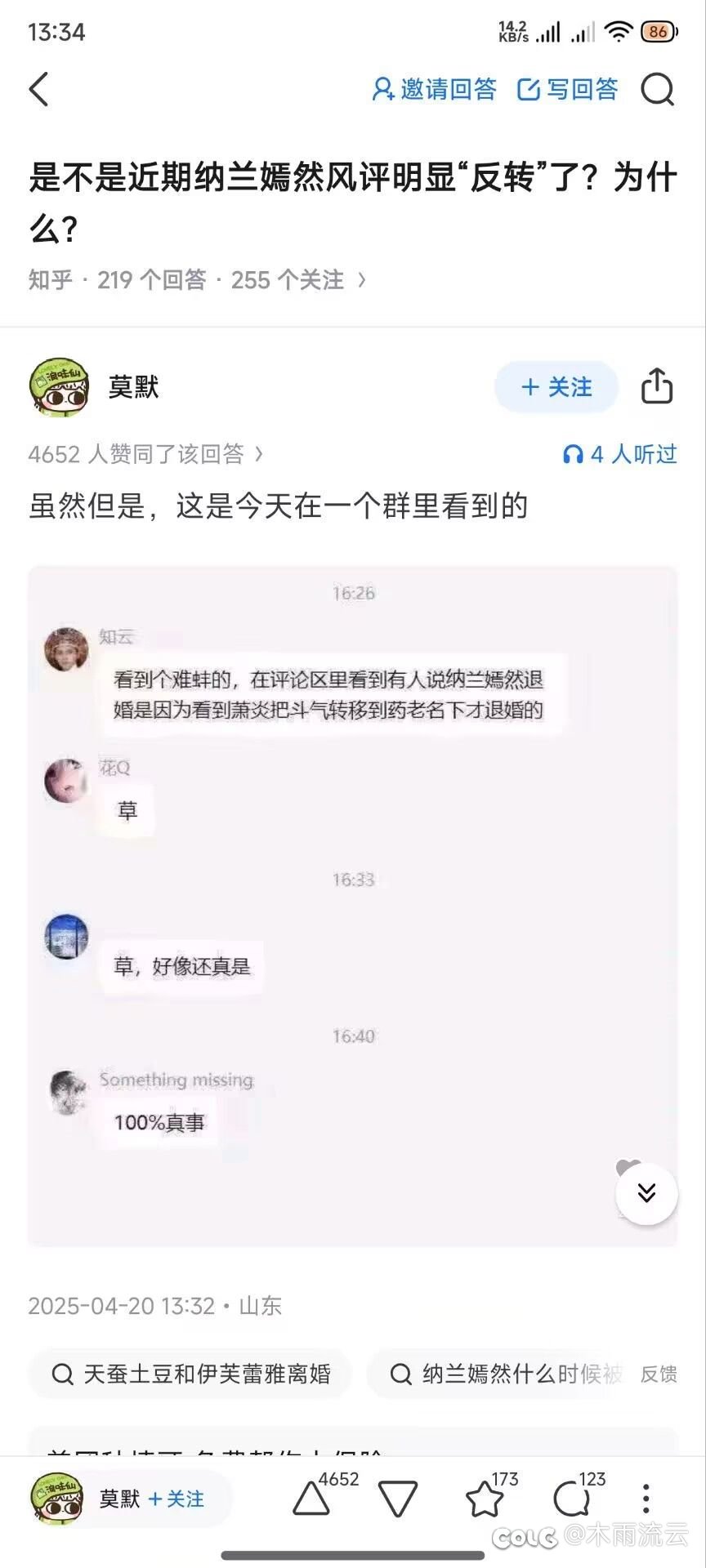Search 天蚕土豆和伊芙蕾雅离婚 suggestion chip

point(190,1374)
